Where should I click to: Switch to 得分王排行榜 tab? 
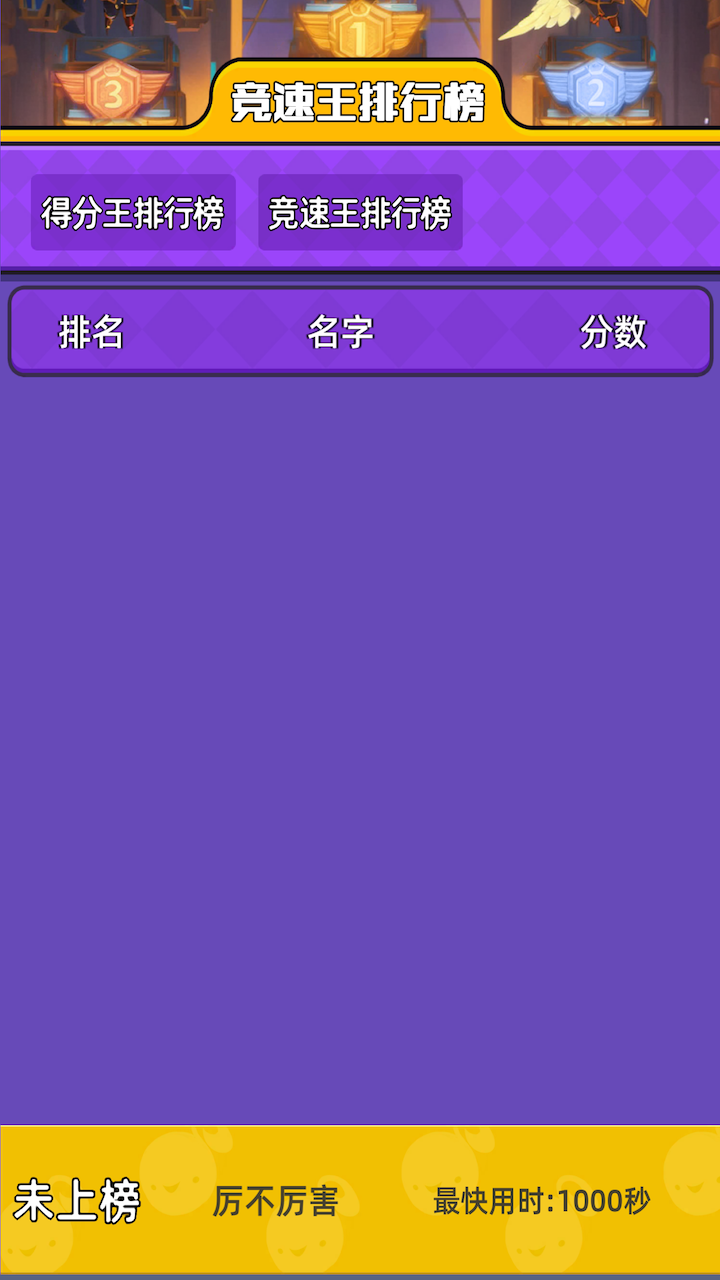pos(133,213)
